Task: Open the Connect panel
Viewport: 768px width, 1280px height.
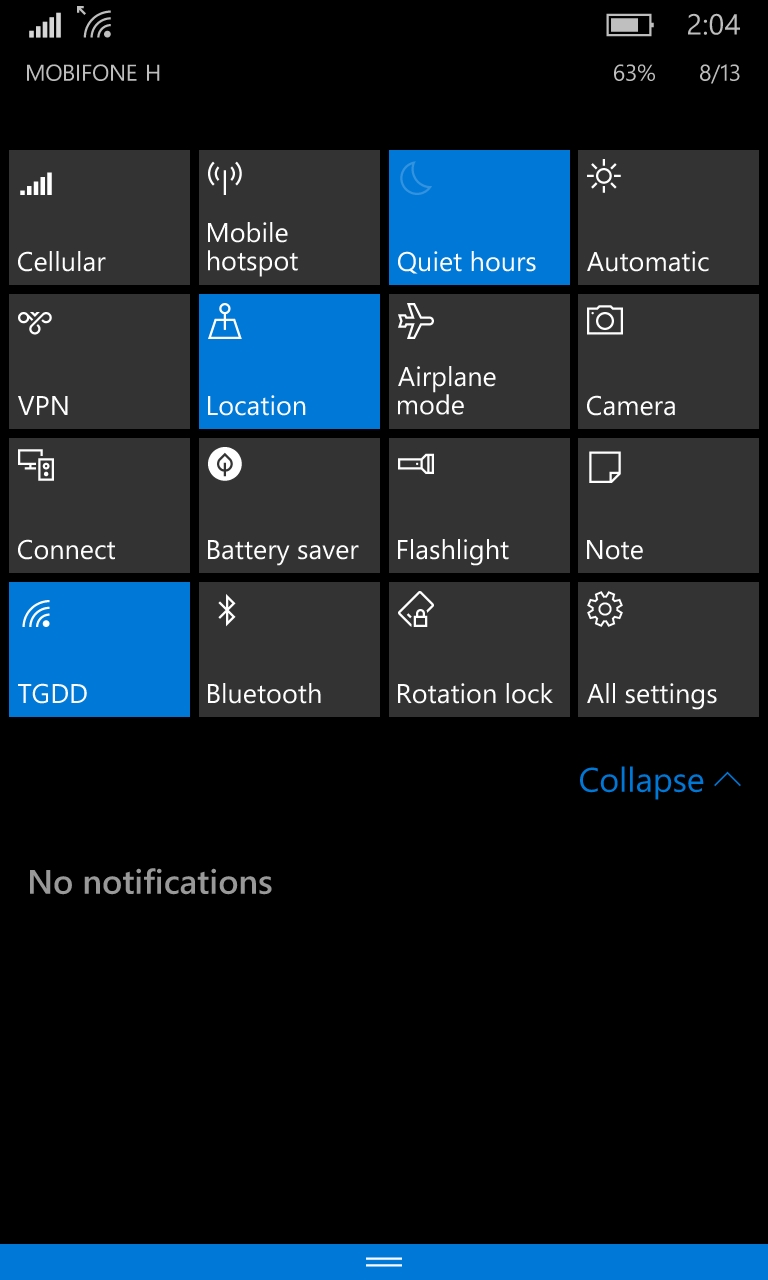Action: [98, 505]
